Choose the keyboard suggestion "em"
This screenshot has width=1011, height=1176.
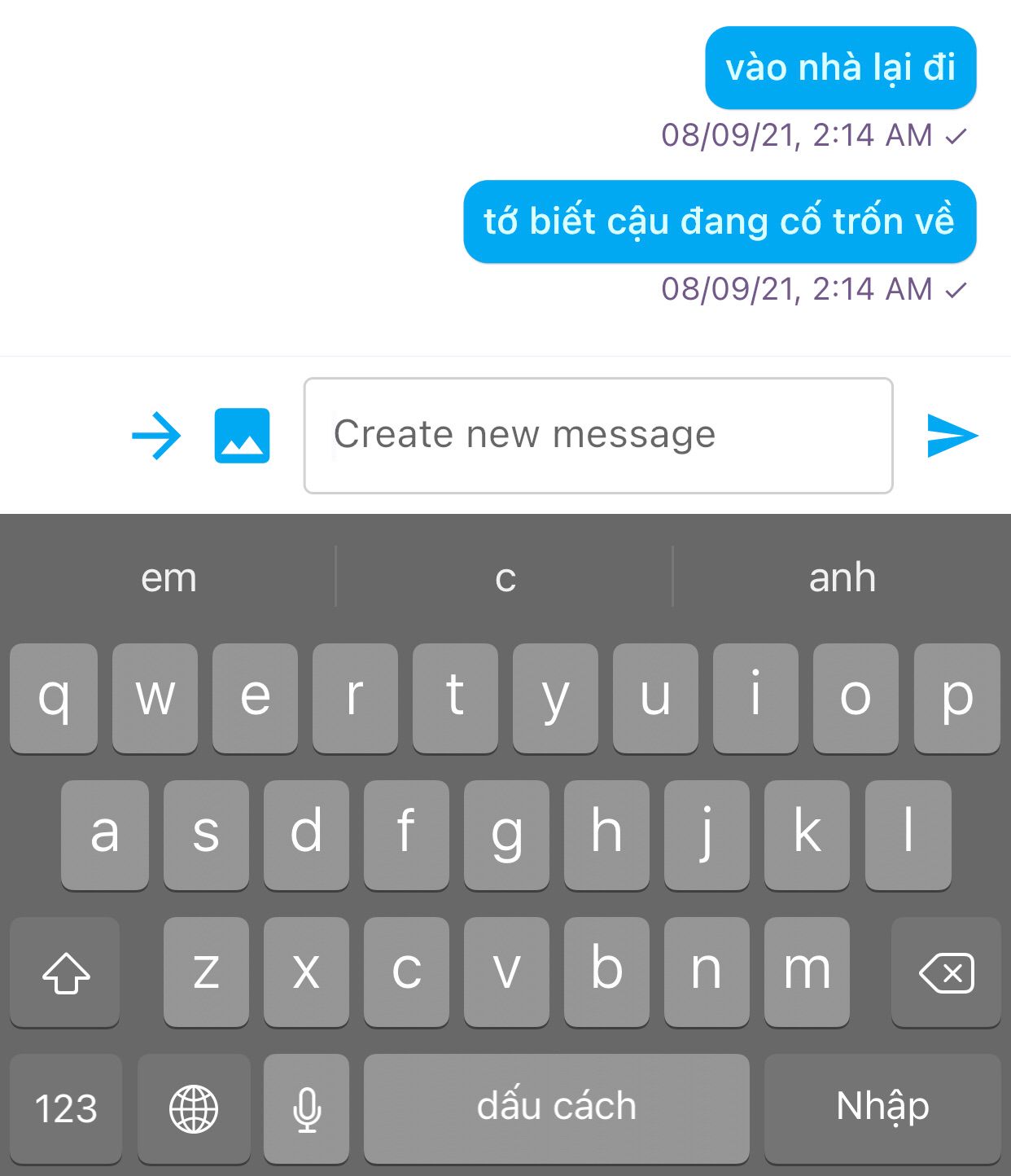click(x=168, y=578)
